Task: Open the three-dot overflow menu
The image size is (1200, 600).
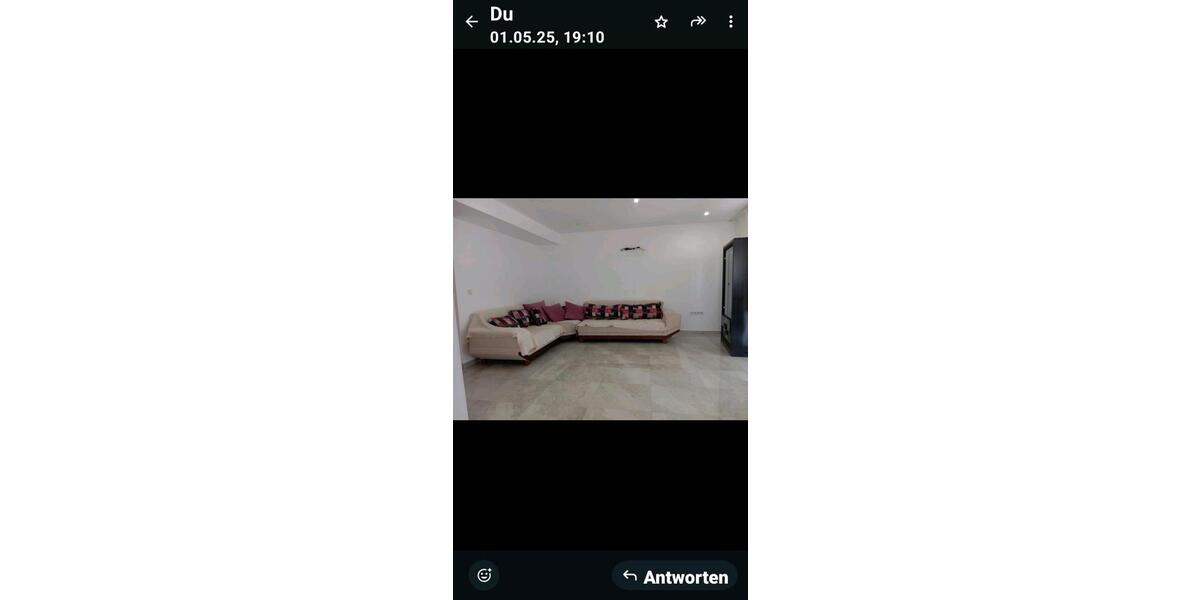Action: (x=731, y=22)
